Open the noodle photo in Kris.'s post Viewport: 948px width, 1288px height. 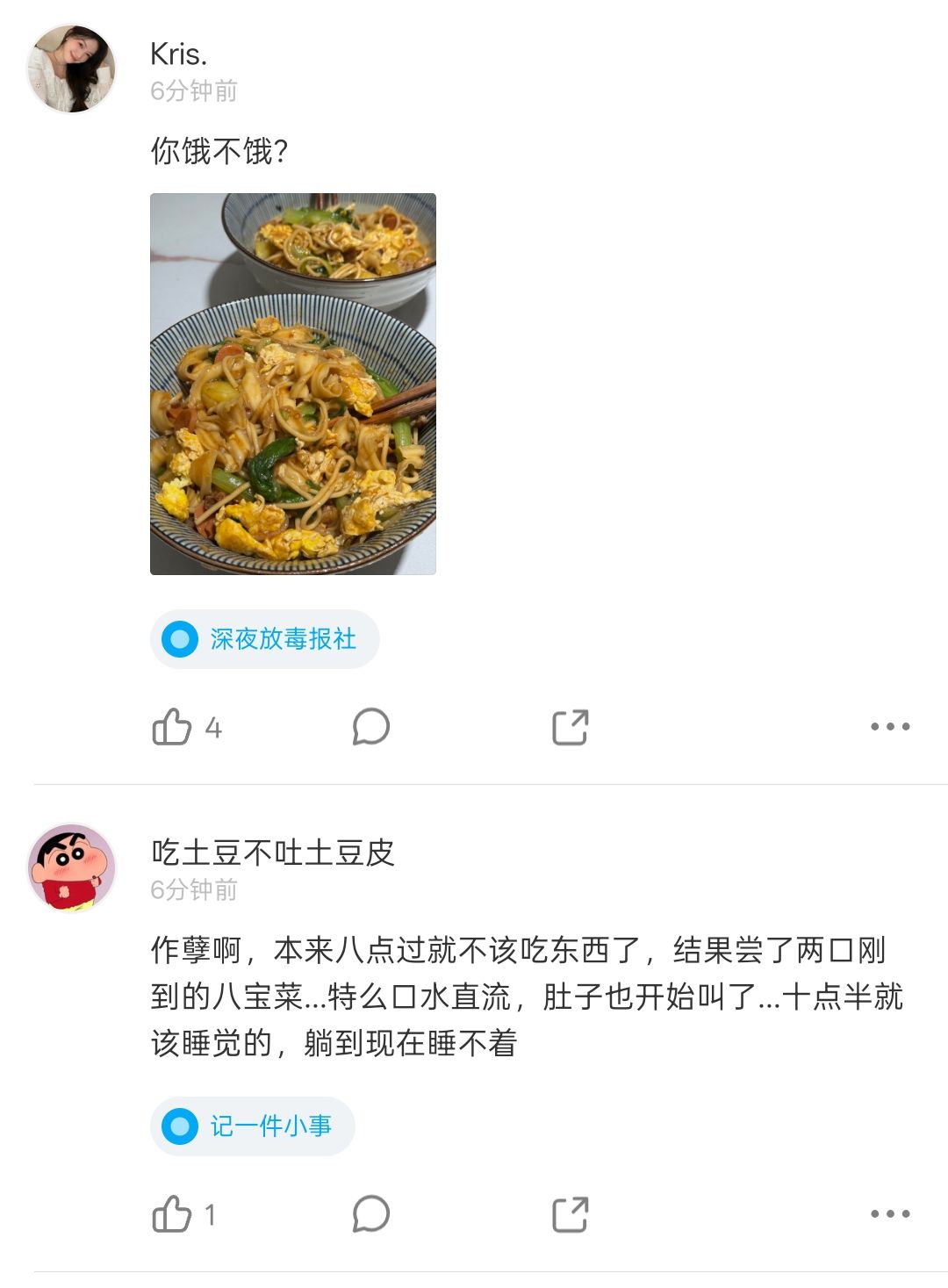[x=293, y=384]
